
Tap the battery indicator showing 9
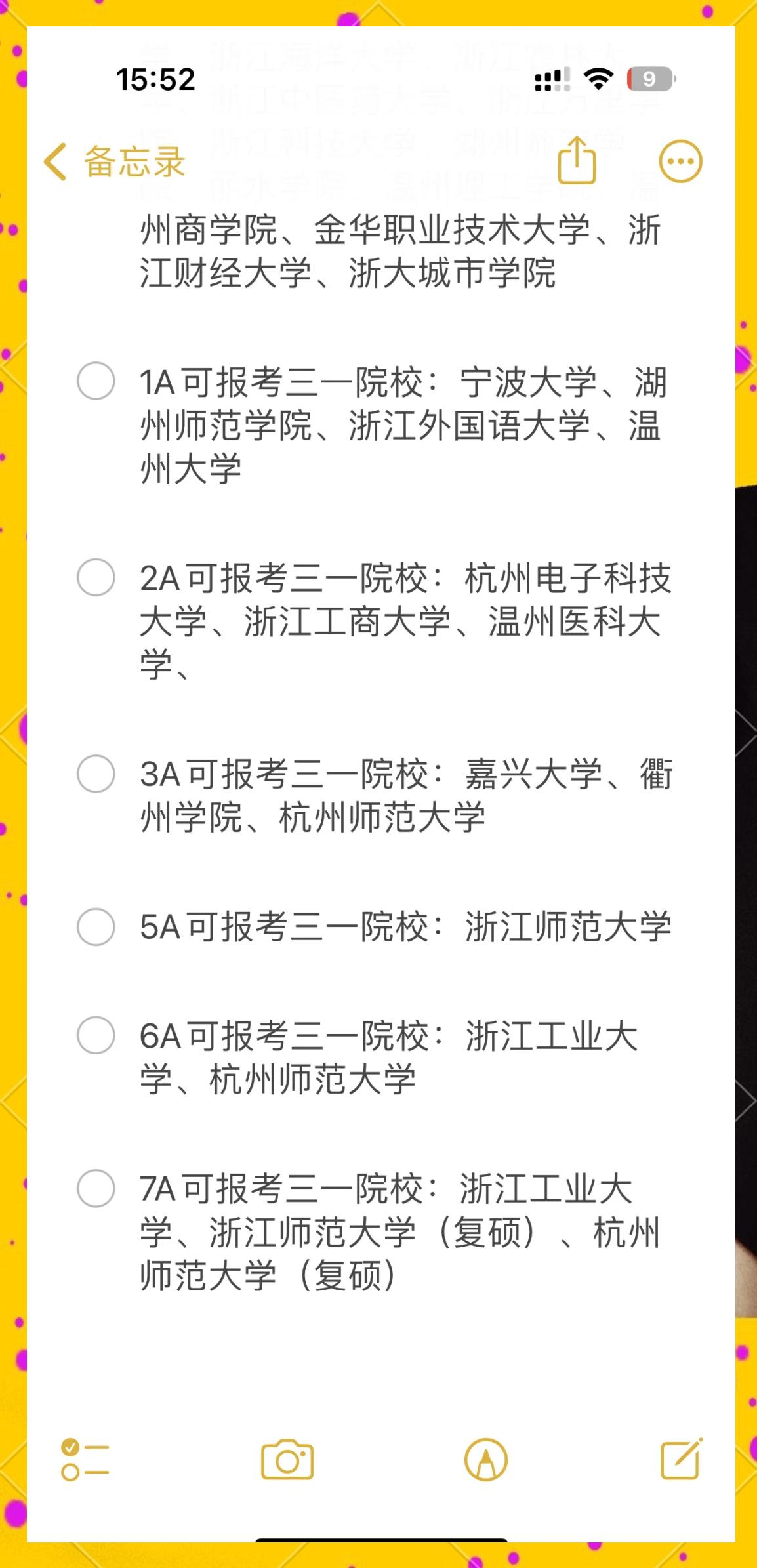point(651,79)
